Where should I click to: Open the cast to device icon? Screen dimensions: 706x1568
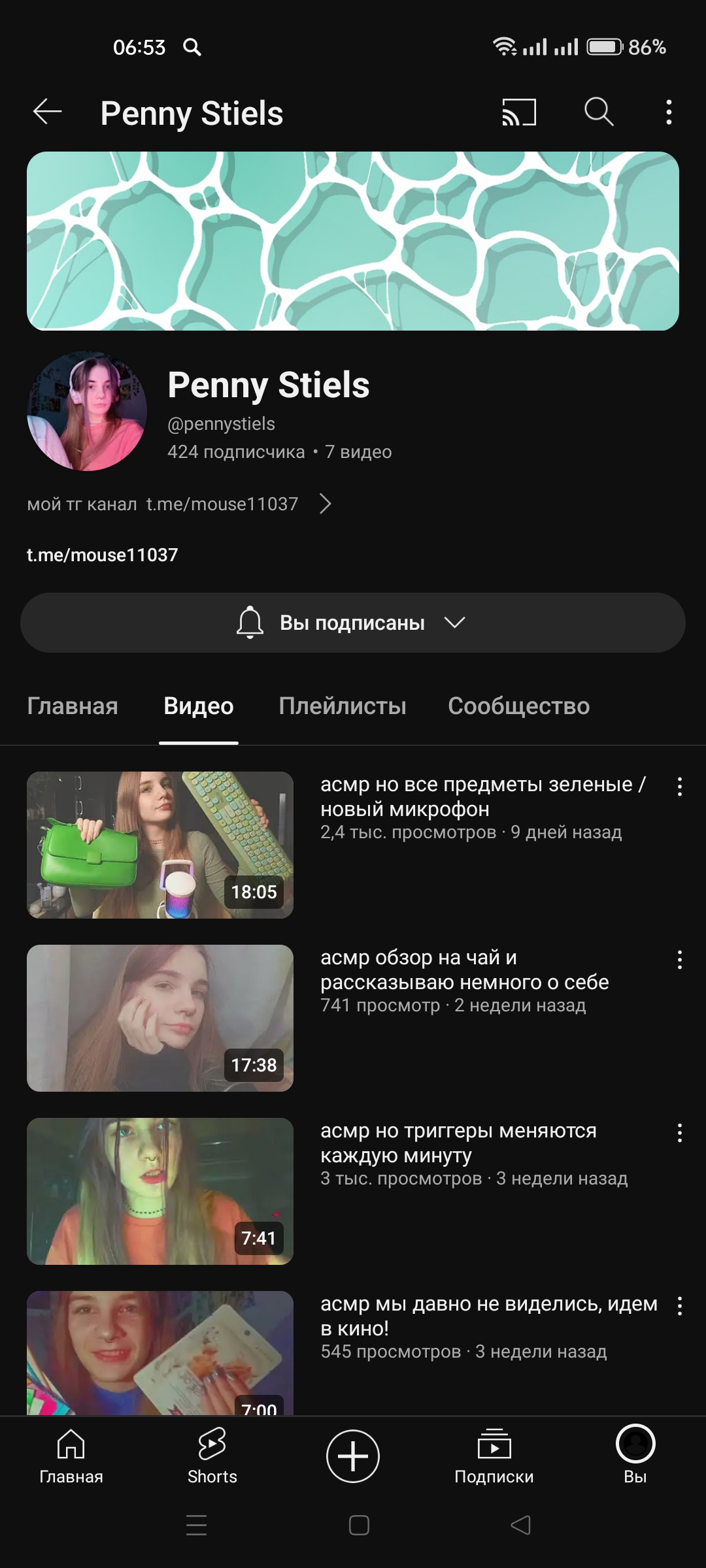coord(519,112)
